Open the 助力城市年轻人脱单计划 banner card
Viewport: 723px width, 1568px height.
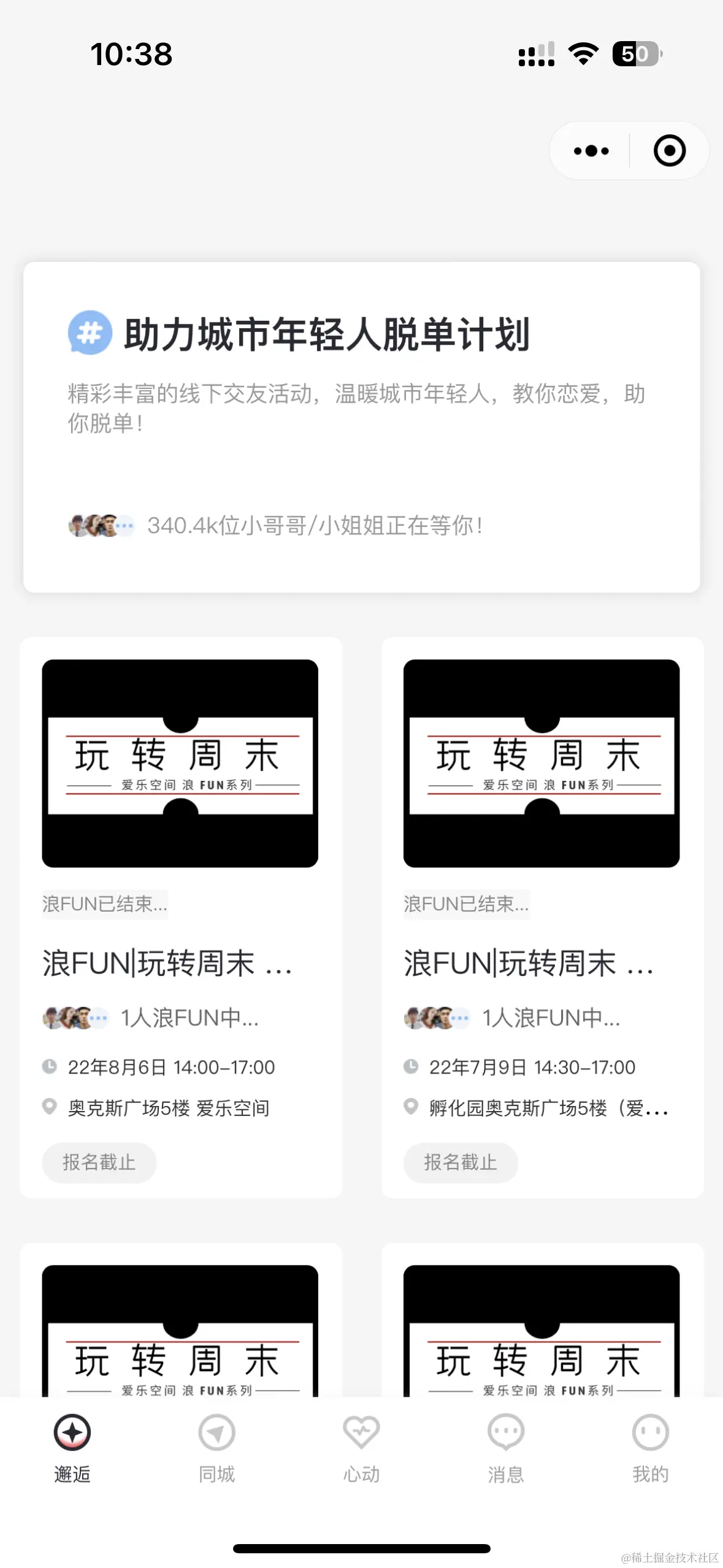pyautogui.click(x=361, y=427)
